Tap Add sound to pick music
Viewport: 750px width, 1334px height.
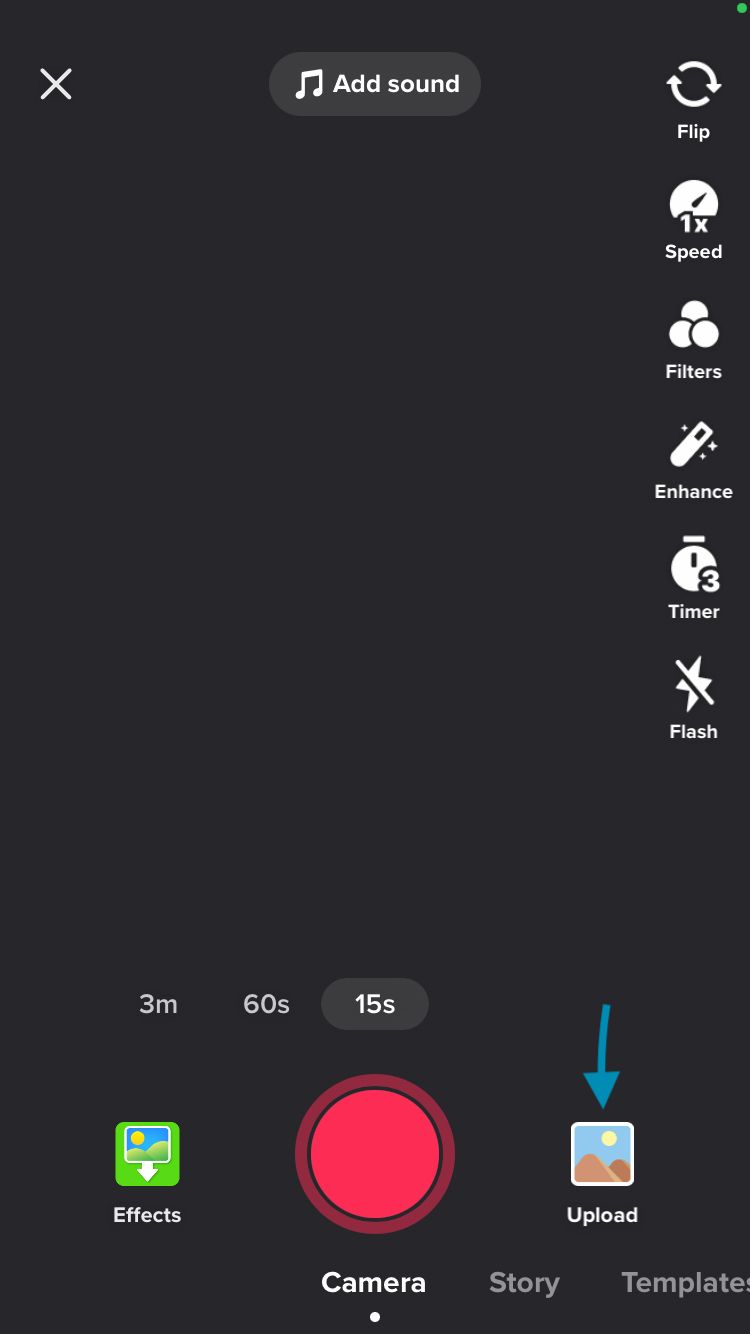coord(375,84)
